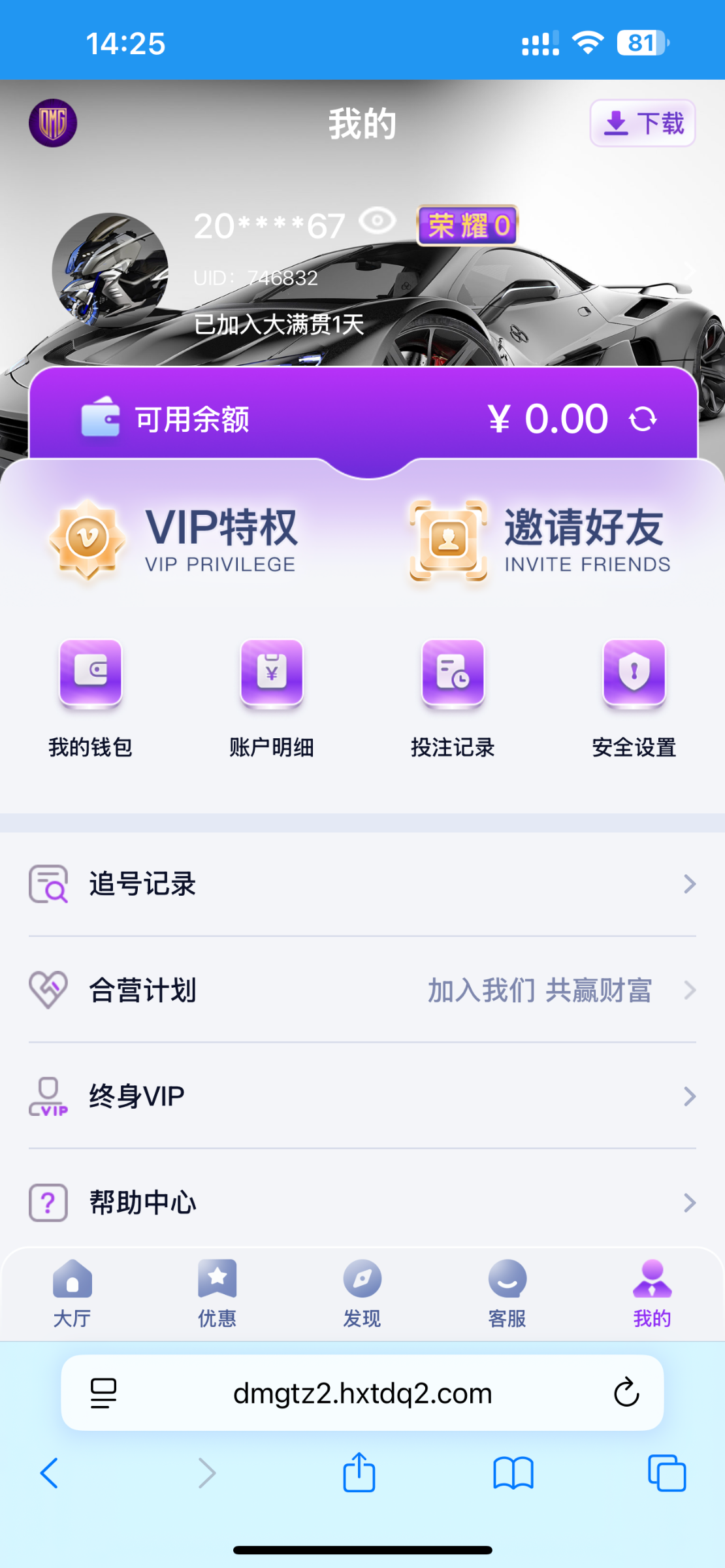Open 帮助中心 help center

point(362,1202)
